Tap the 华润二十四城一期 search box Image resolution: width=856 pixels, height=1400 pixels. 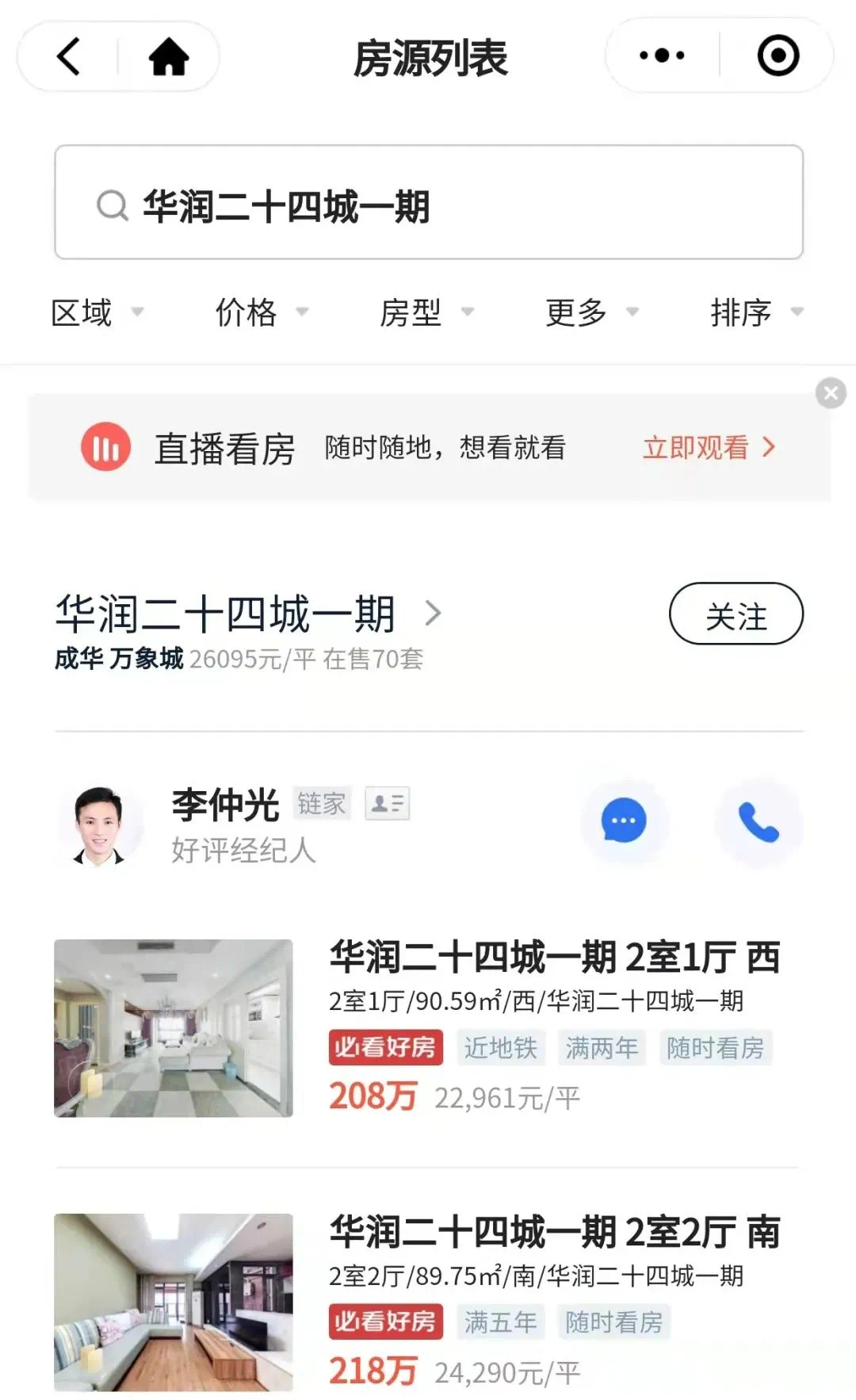(x=428, y=203)
